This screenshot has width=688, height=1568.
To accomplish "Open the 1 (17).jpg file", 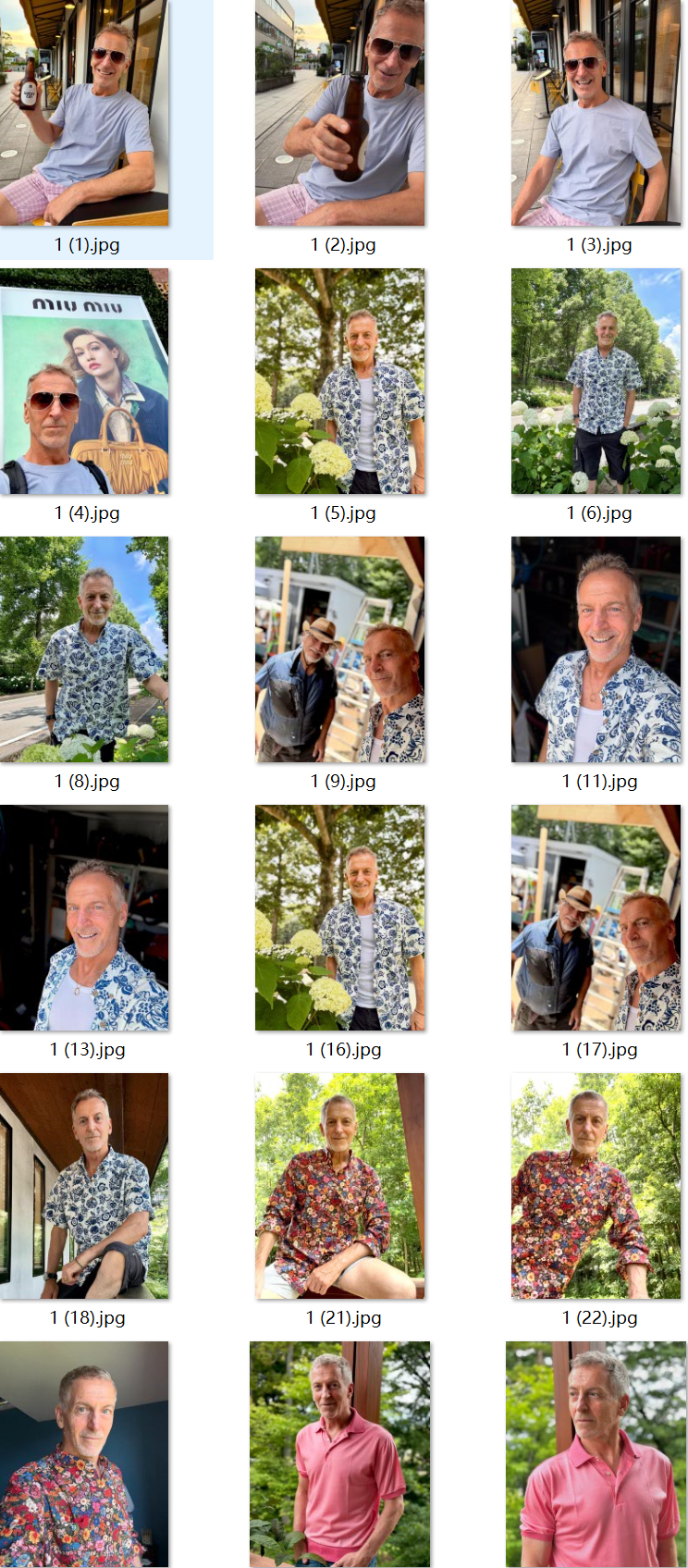I will click(596, 918).
